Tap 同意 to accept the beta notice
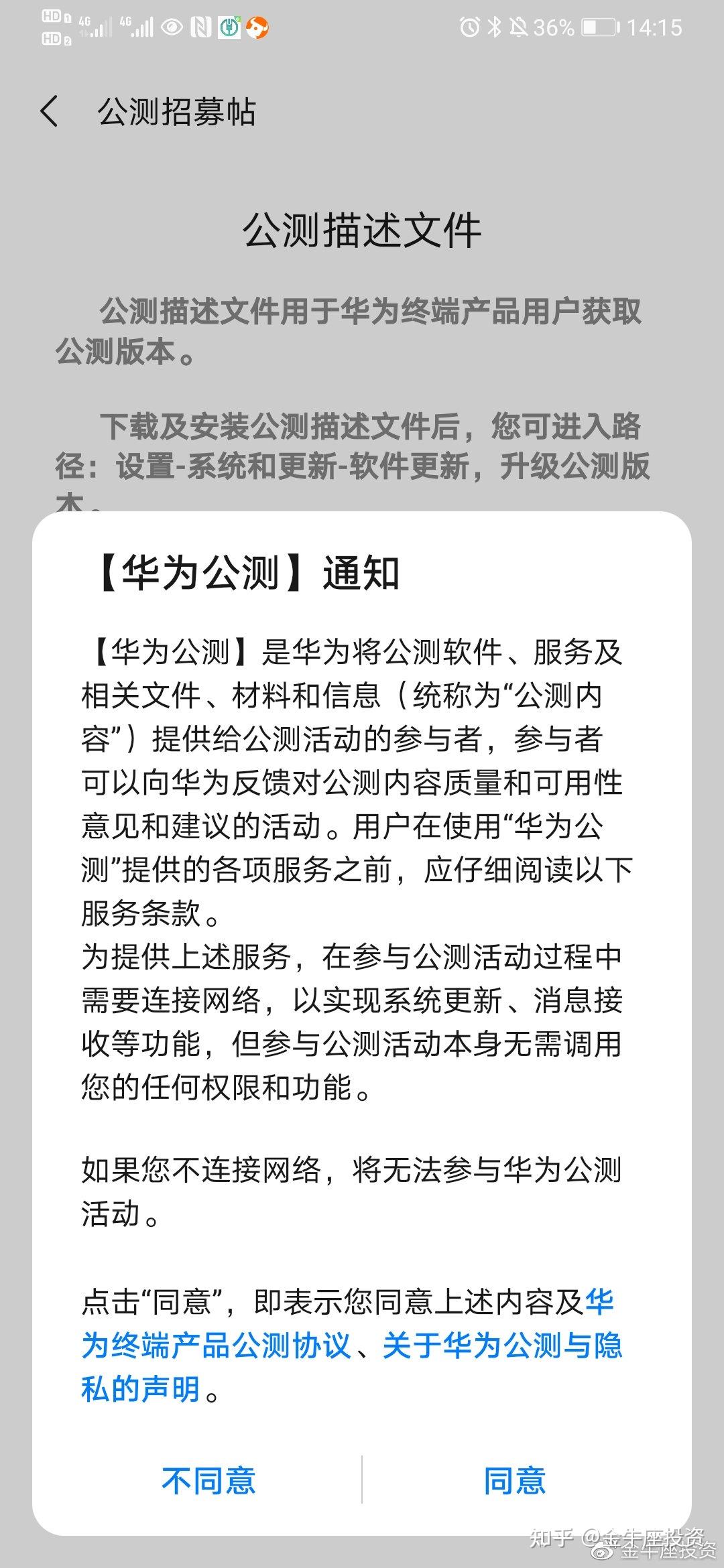The image size is (724, 1568). click(514, 1480)
